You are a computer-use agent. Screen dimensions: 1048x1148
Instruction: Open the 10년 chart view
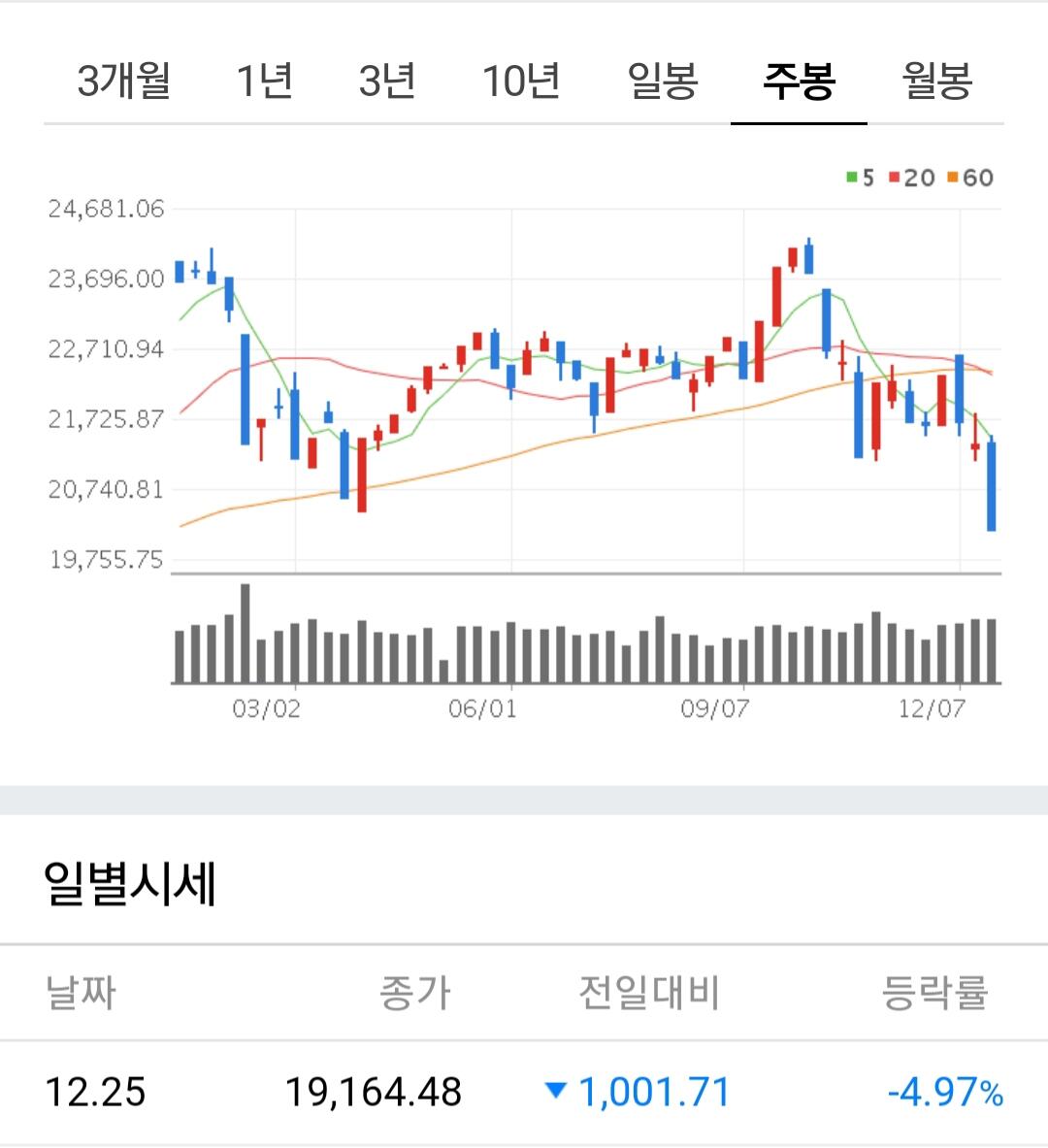click(x=521, y=81)
